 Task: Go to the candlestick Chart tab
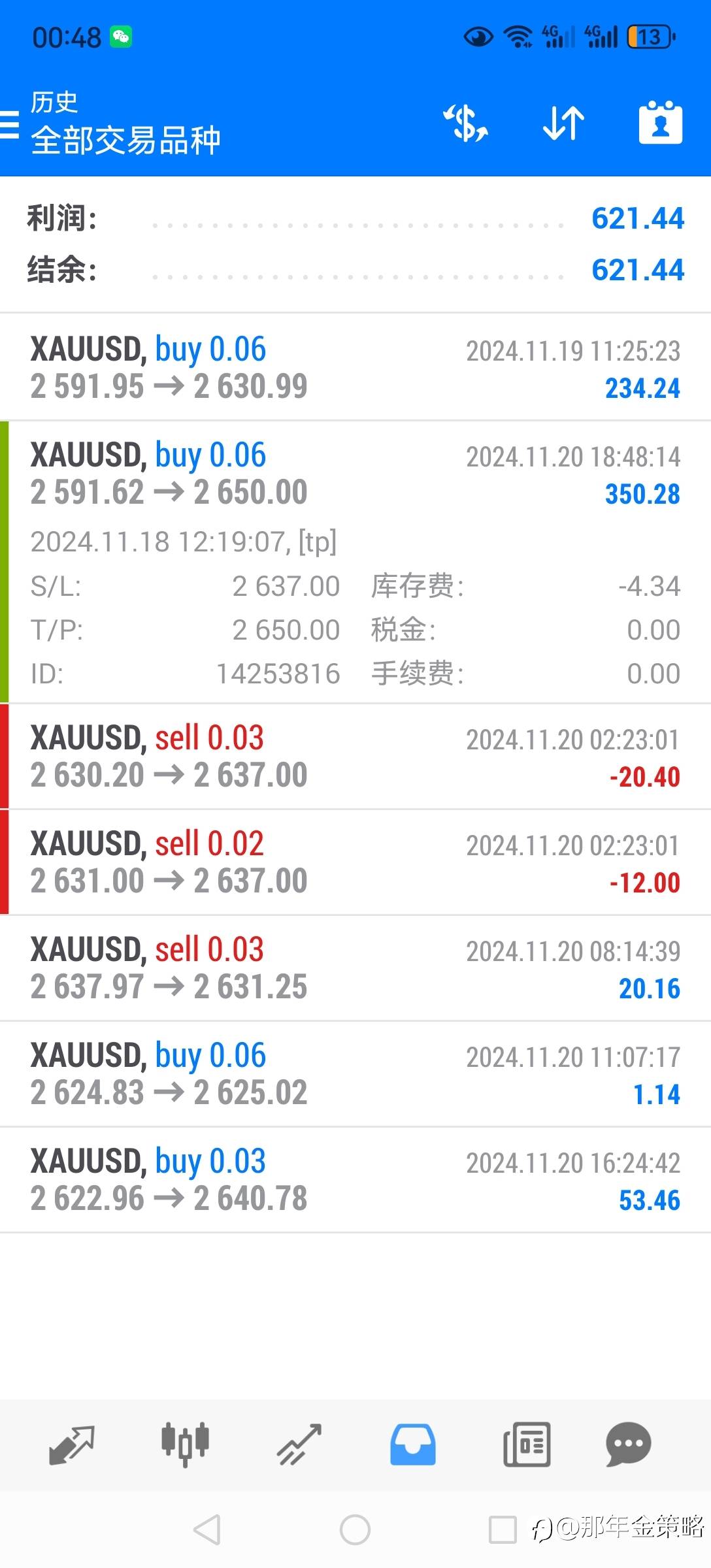(x=185, y=1444)
